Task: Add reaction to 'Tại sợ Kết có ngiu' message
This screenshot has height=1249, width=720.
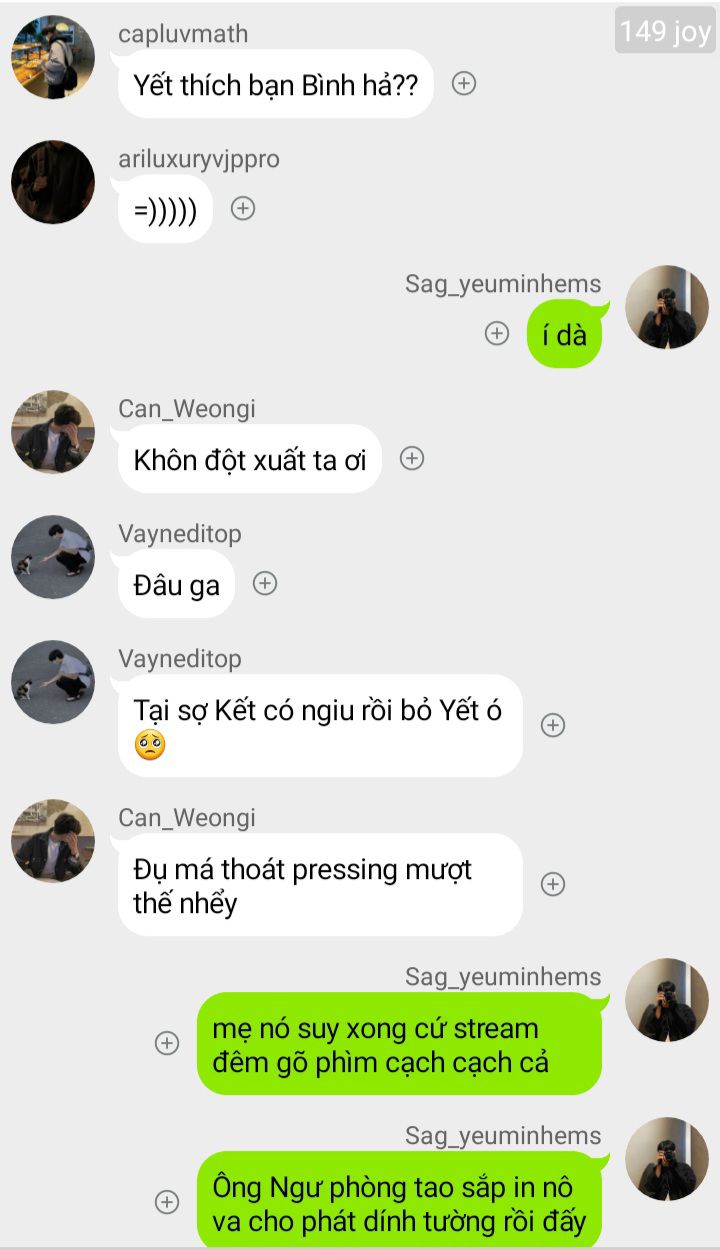Action: 553,726
